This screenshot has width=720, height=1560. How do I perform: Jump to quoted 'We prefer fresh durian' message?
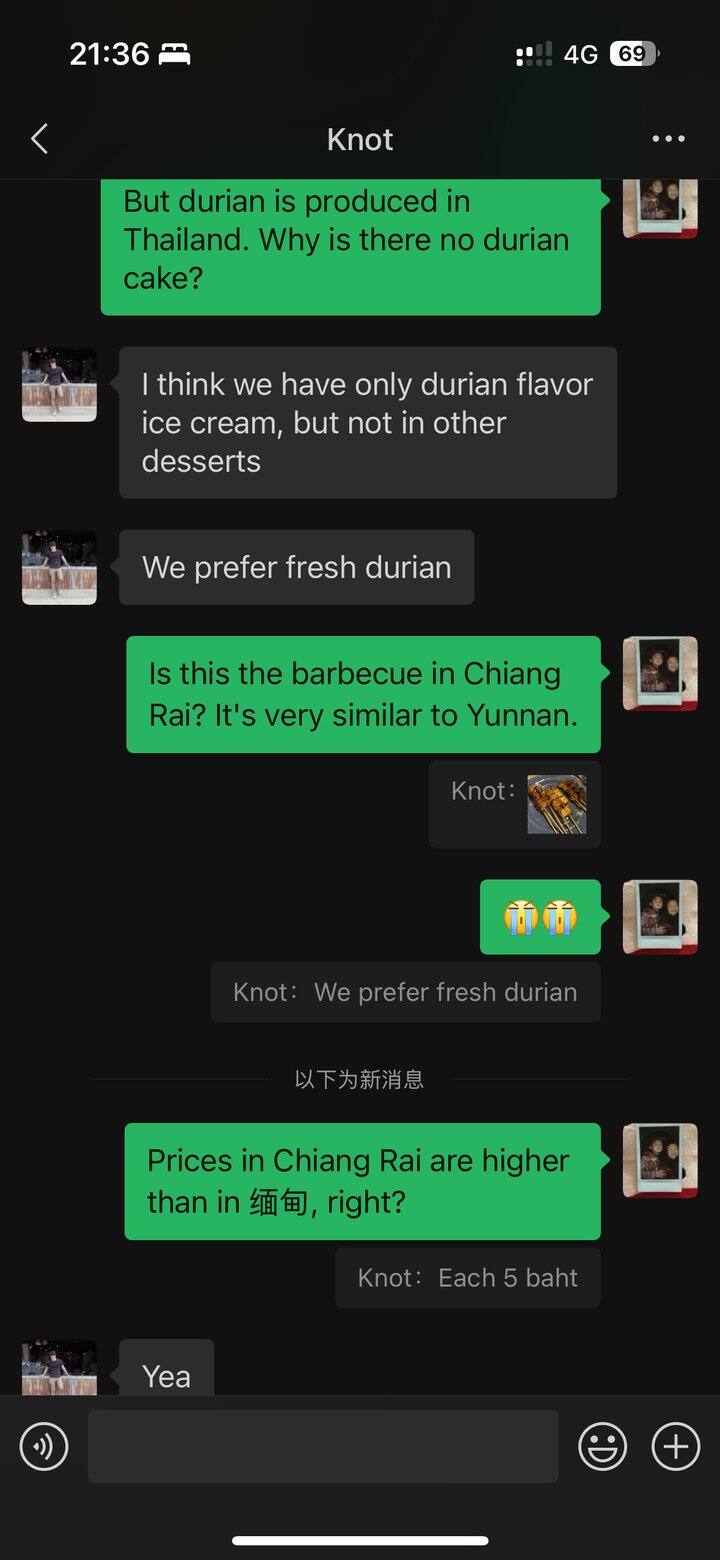405,992
